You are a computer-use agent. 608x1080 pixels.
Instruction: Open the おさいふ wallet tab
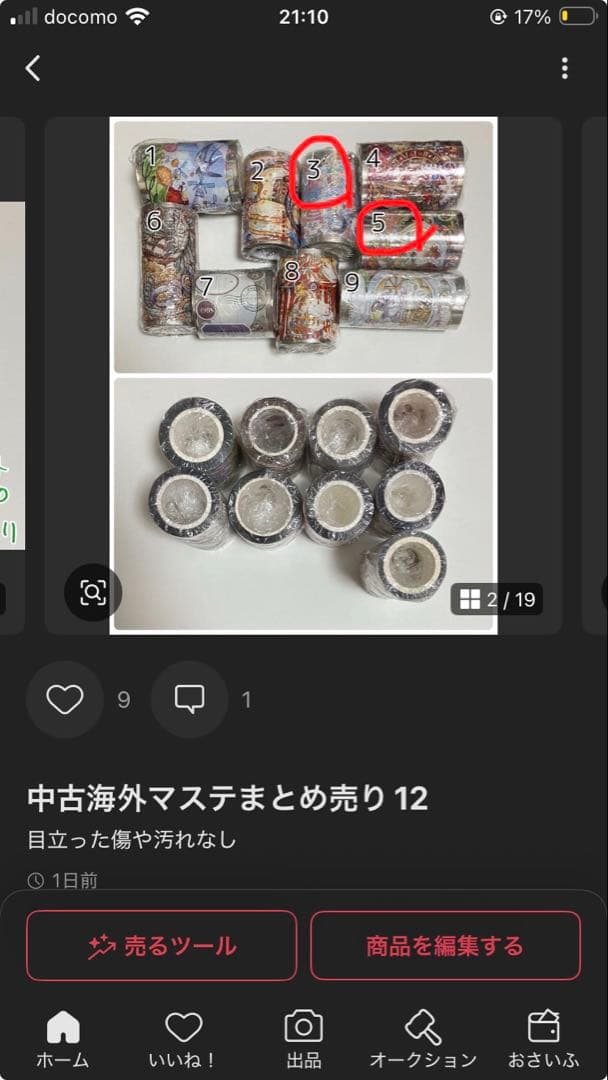click(543, 1038)
